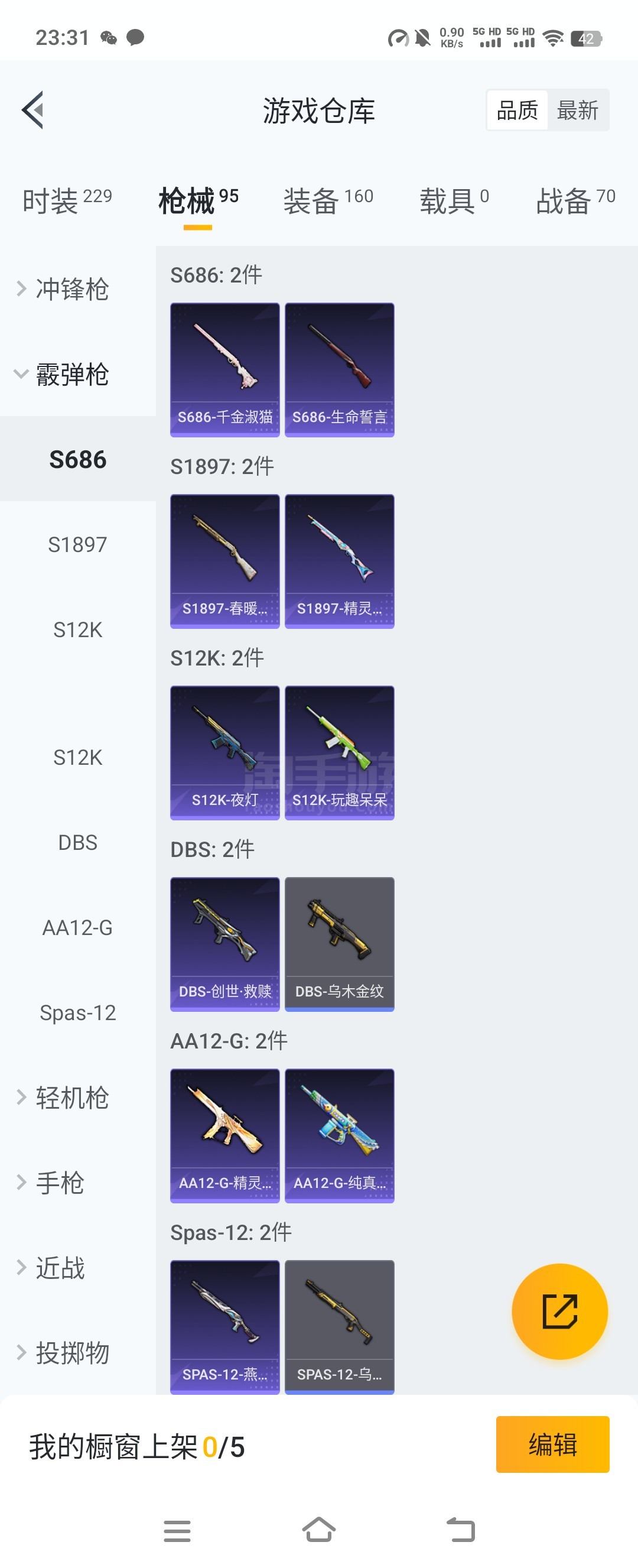Switch to the 装备 tab

click(x=328, y=200)
